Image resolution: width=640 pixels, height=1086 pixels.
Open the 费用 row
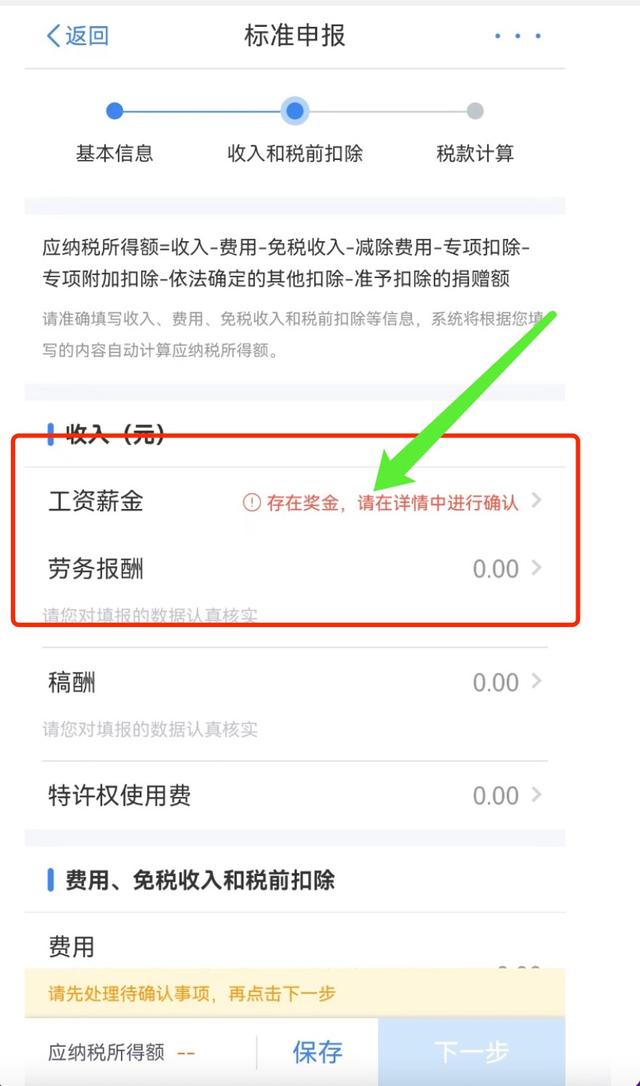[294, 947]
